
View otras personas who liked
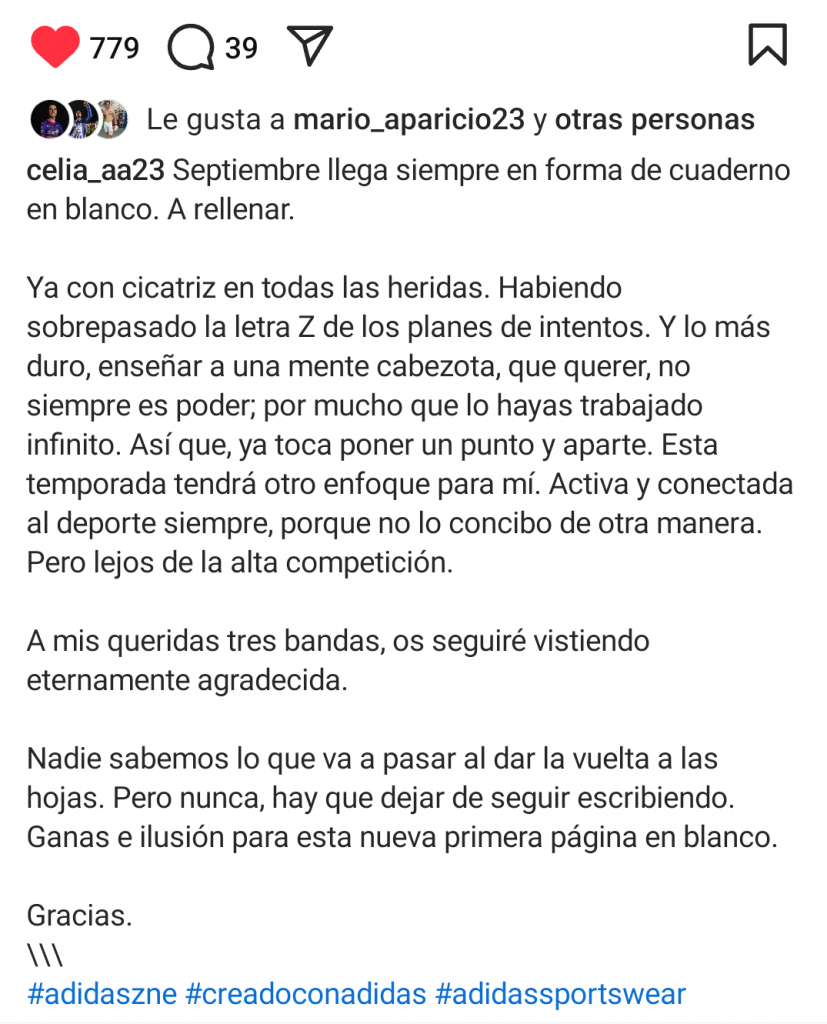(x=654, y=120)
